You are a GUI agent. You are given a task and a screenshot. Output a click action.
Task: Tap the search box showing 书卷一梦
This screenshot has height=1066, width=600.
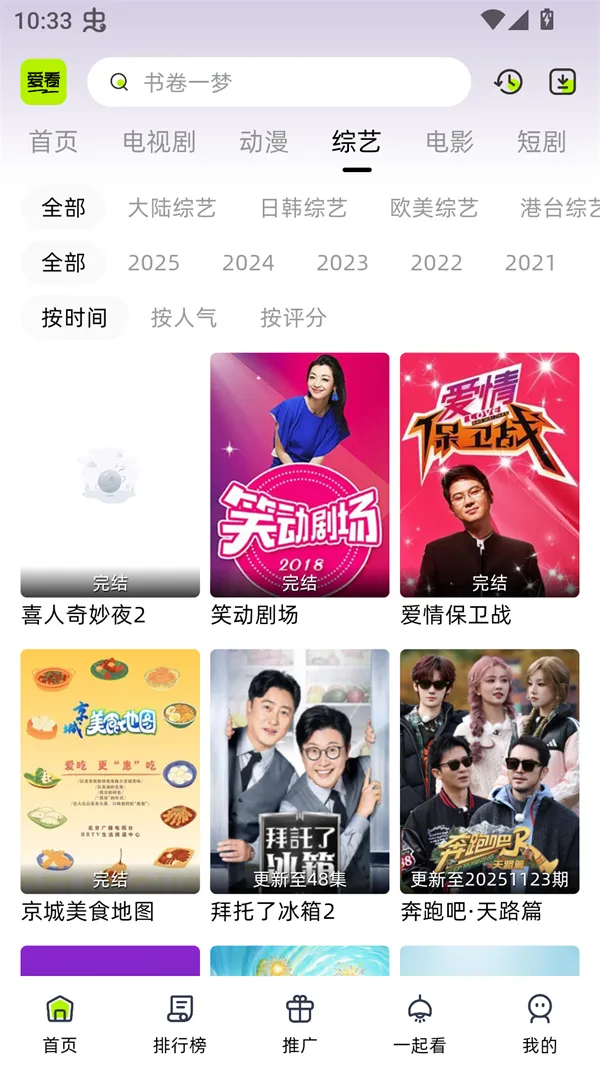point(278,82)
